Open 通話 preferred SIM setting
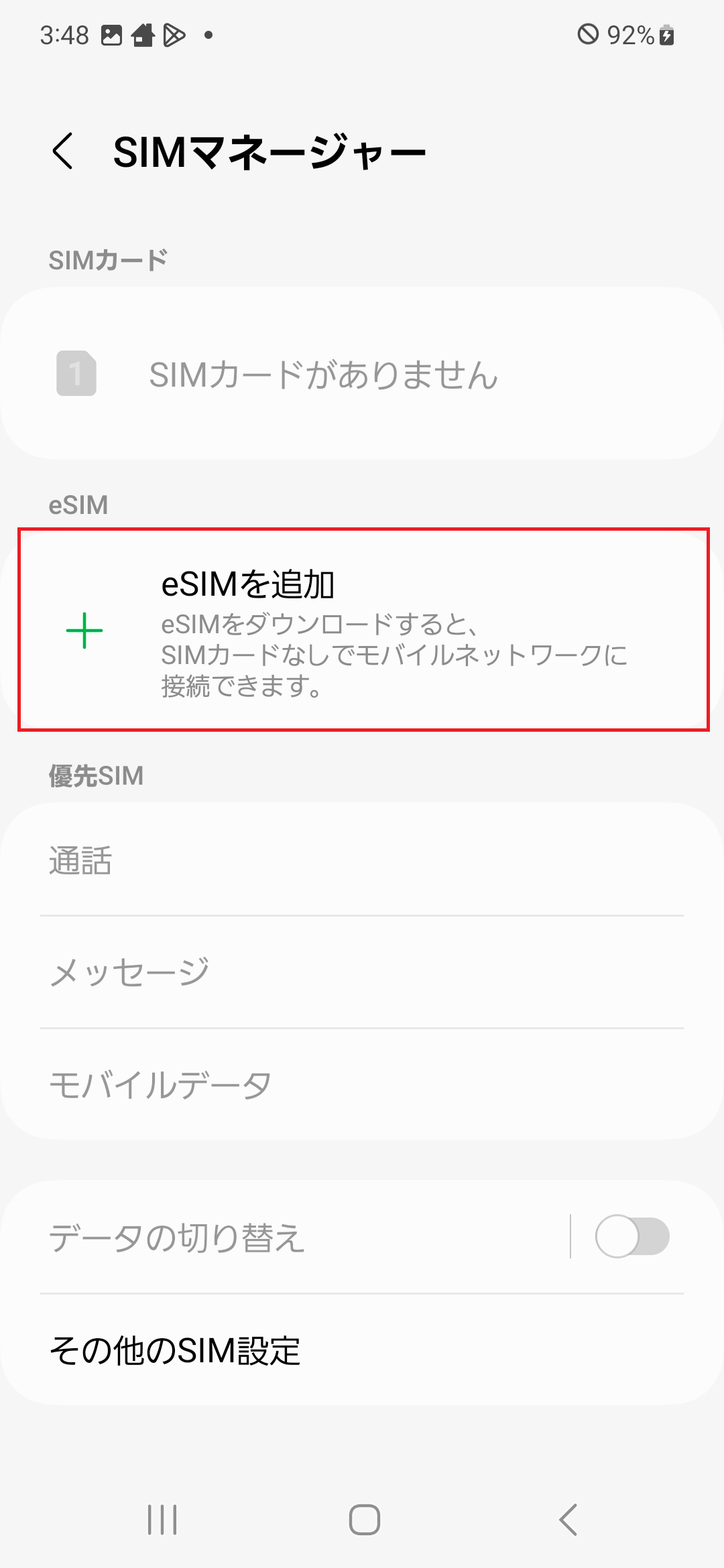Screen dimensions: 724x1568 [362, 860]
